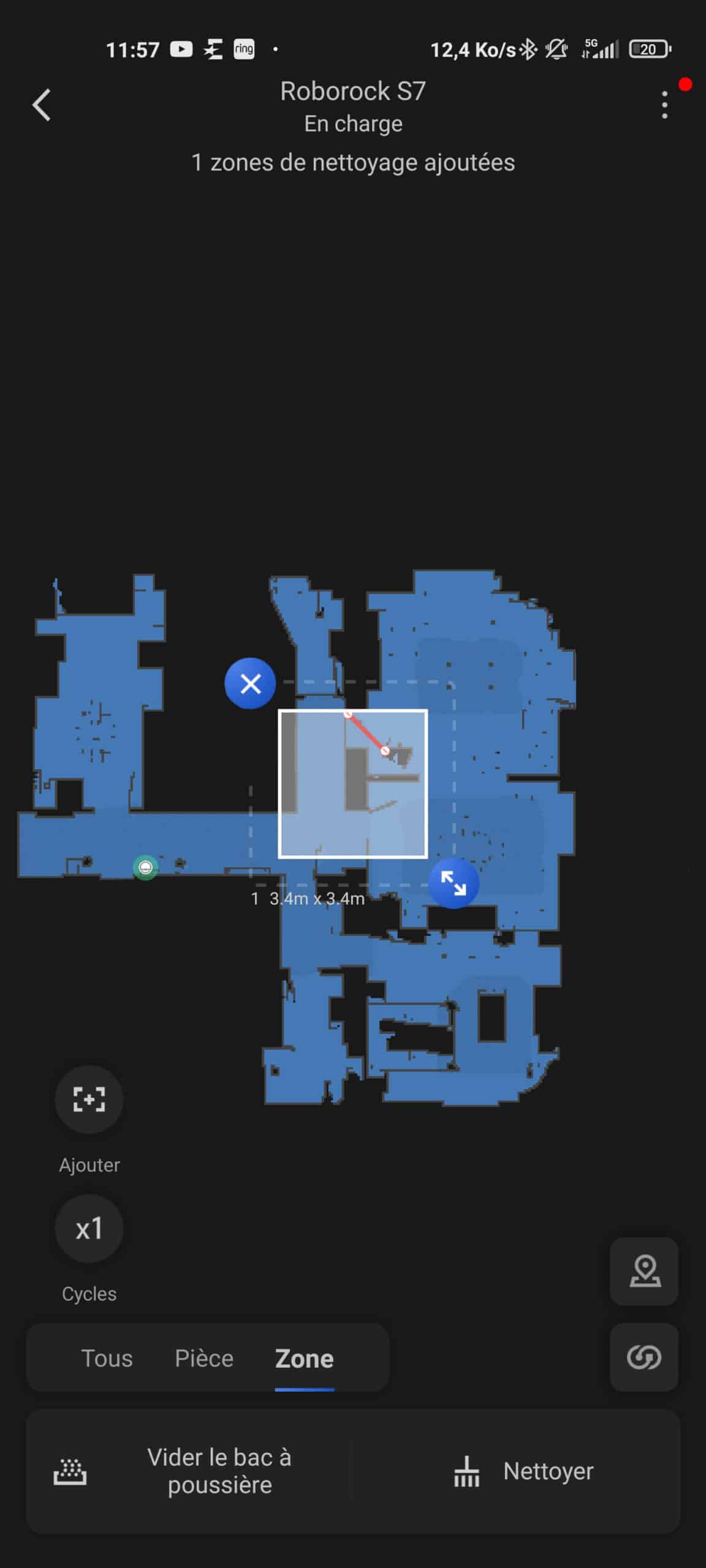Switch to the Tous tab
The height and width of the screenshot is (1568, 706).
click(107, 1359)
